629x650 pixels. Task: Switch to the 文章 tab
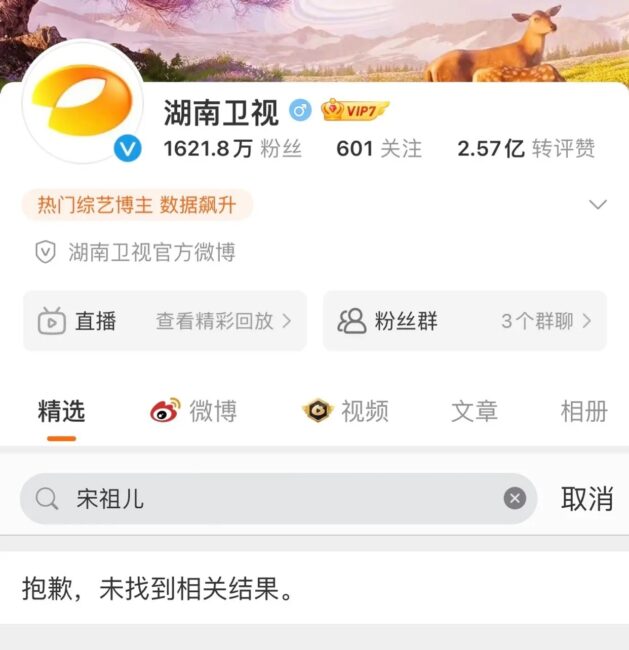(475, 411)
